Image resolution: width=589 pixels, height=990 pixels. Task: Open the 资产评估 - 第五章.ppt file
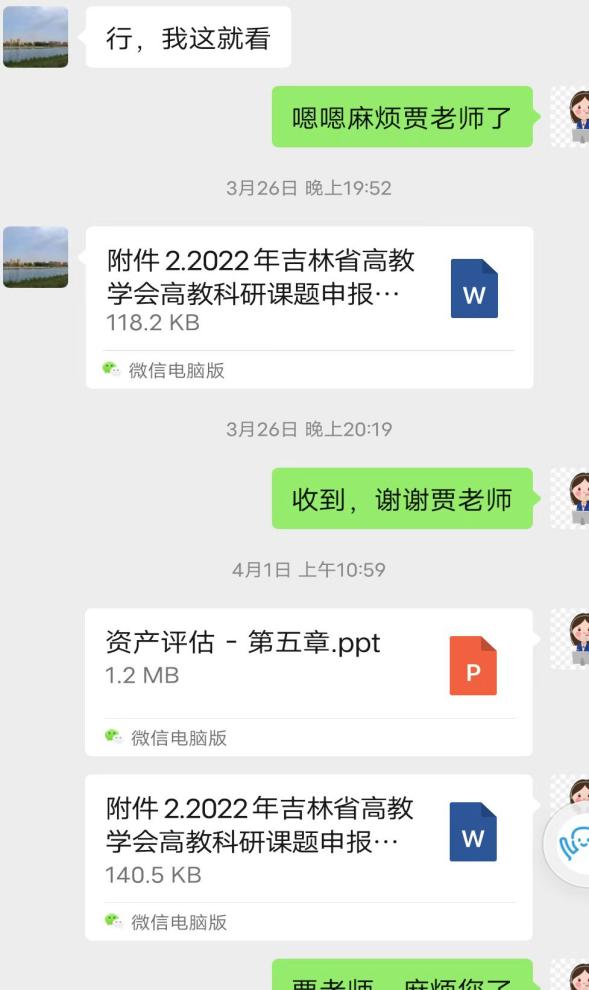coord(309,682)
